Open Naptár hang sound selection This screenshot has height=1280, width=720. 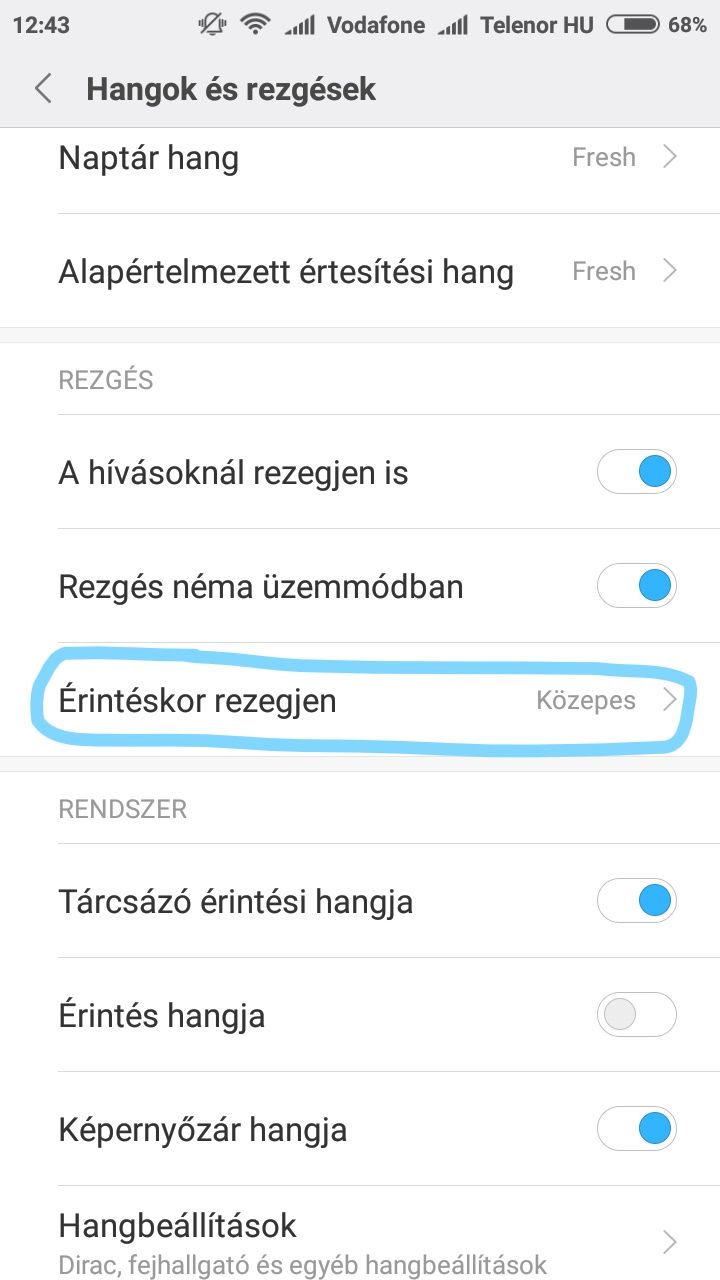click(x=360, y=157)
